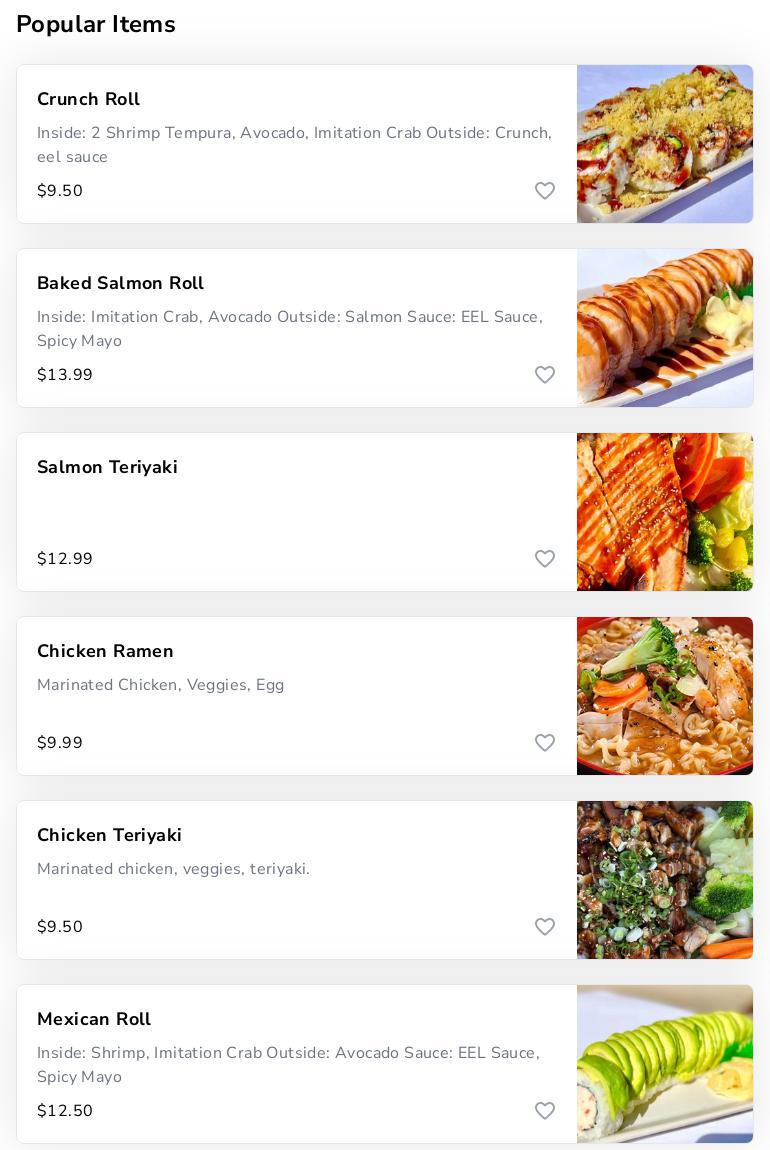Image resolution: width=770 pixels, height=1150 pixels.
Task: Tap the heart on Salmon Teriyaki
Action: 545,559
